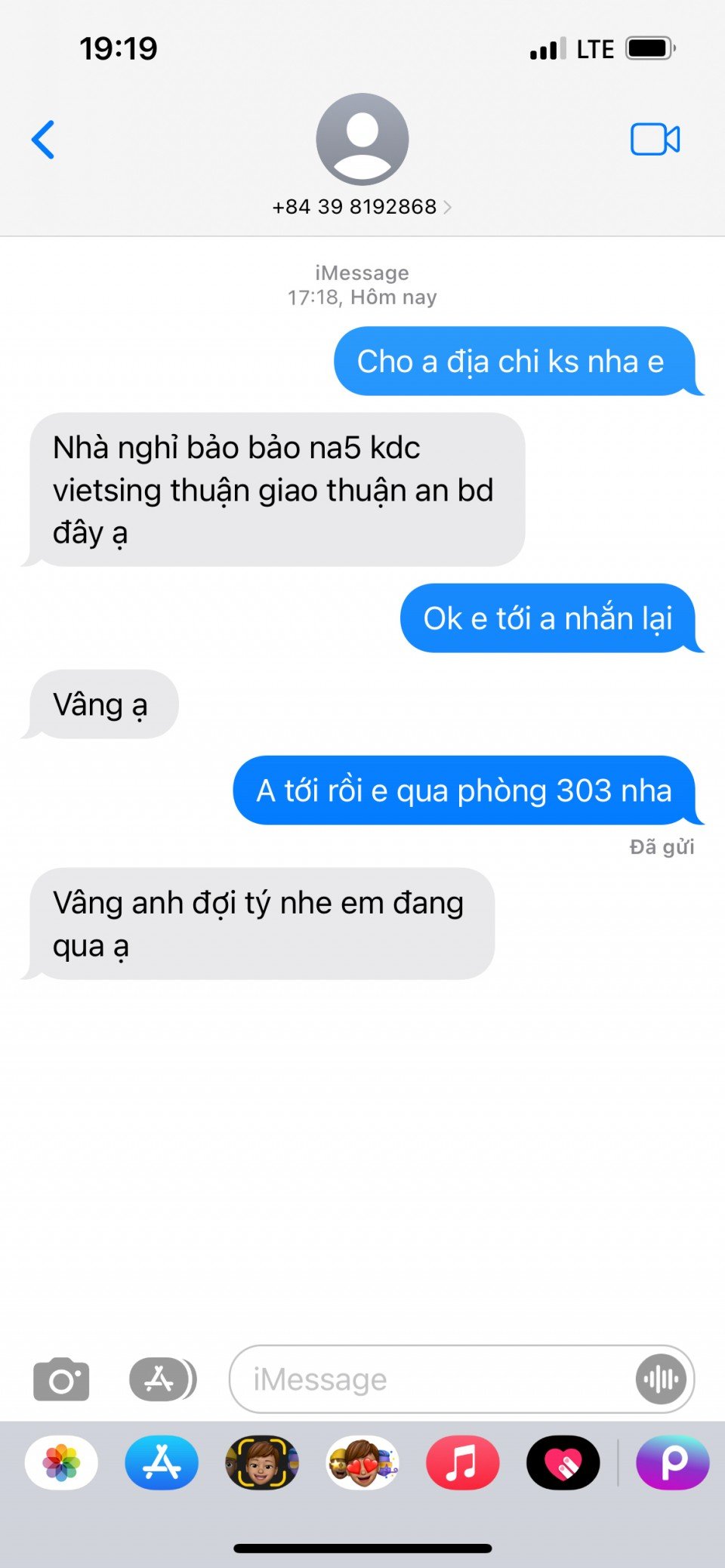This screenshot has height=1568, width=725.
Task: Open contact details for +84 39 8192868
Action: (362, 206)
